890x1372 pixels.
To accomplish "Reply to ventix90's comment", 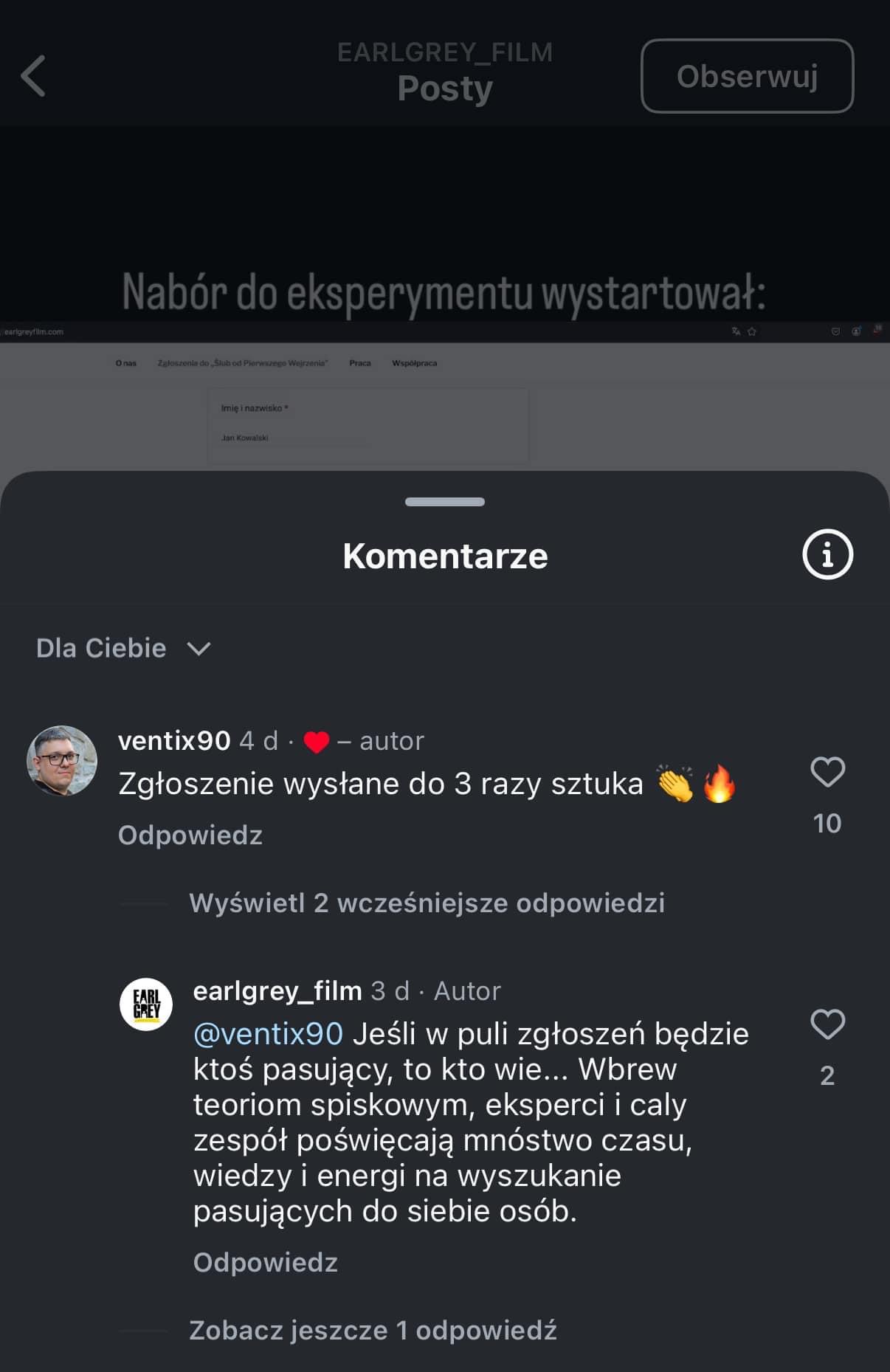I will 190,835.
